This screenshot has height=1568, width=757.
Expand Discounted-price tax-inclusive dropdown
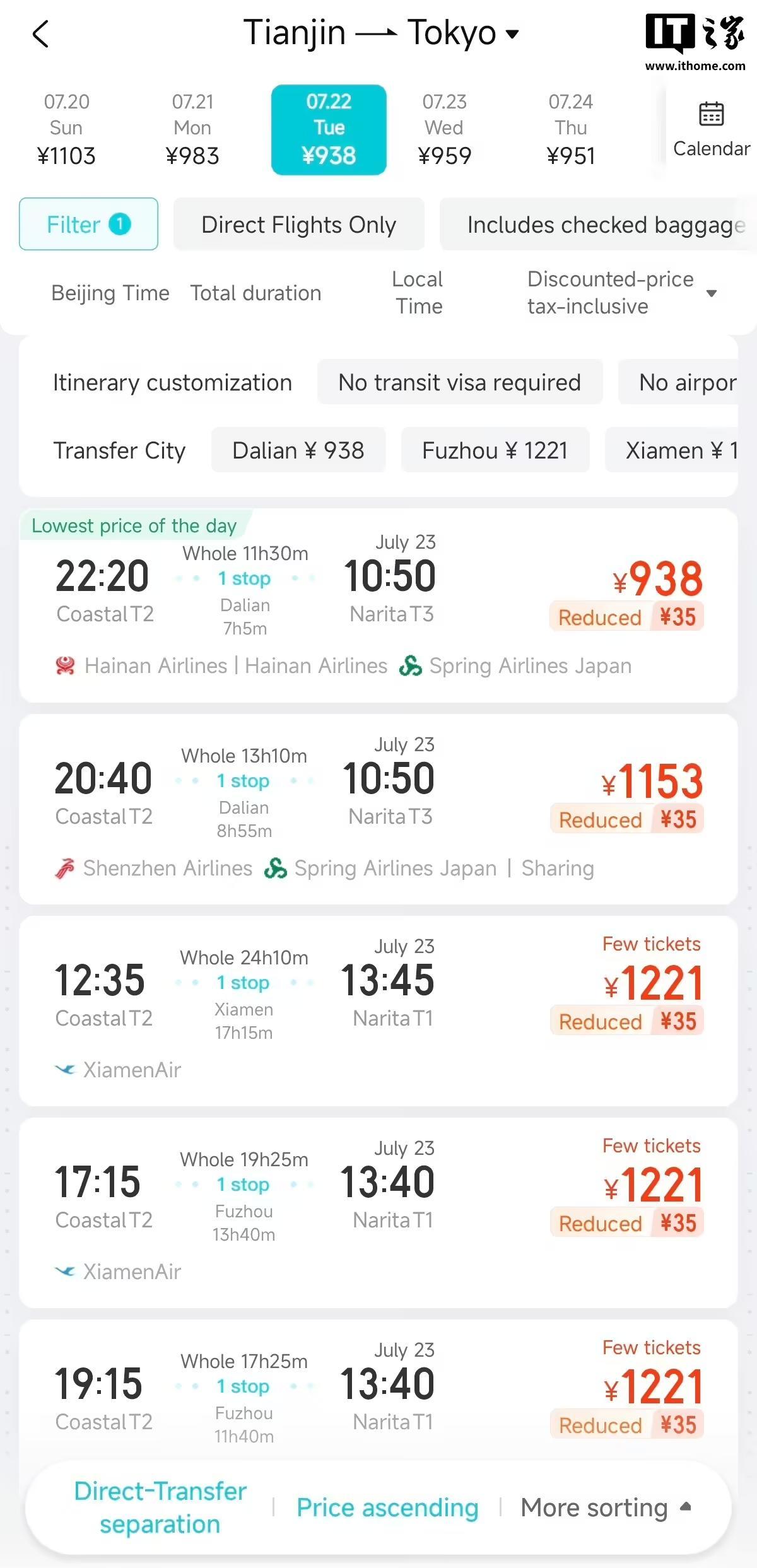[x=622, y=293]
